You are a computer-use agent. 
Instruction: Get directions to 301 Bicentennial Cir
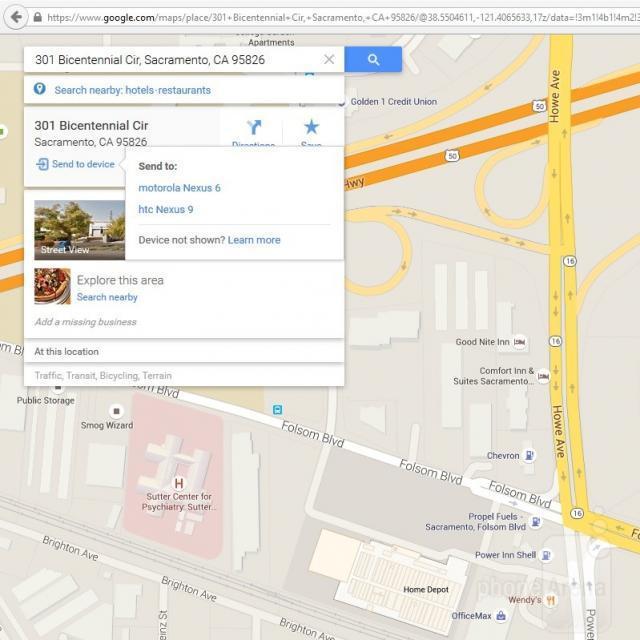(253, 132)
